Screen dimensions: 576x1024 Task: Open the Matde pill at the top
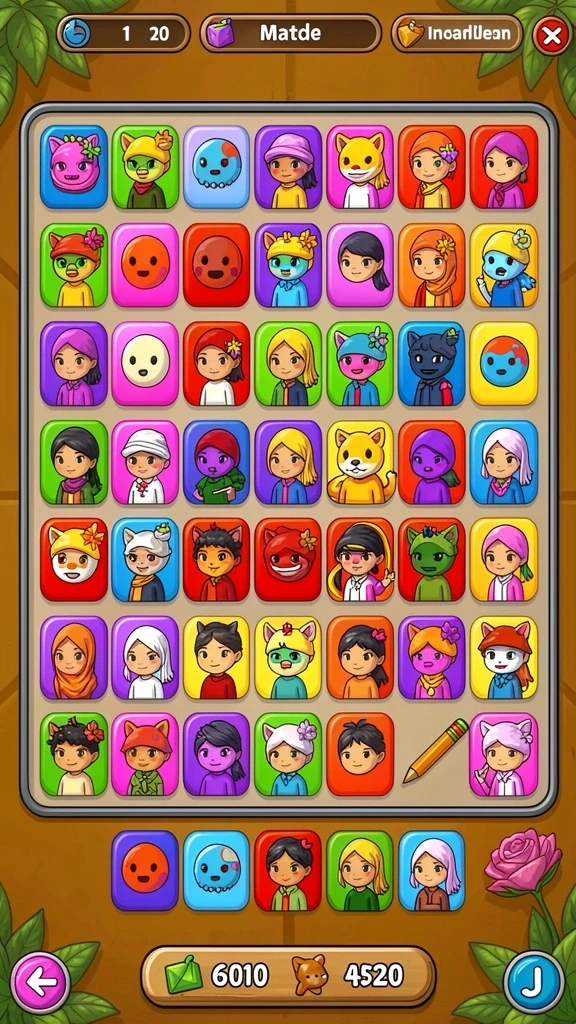(291, 33)
